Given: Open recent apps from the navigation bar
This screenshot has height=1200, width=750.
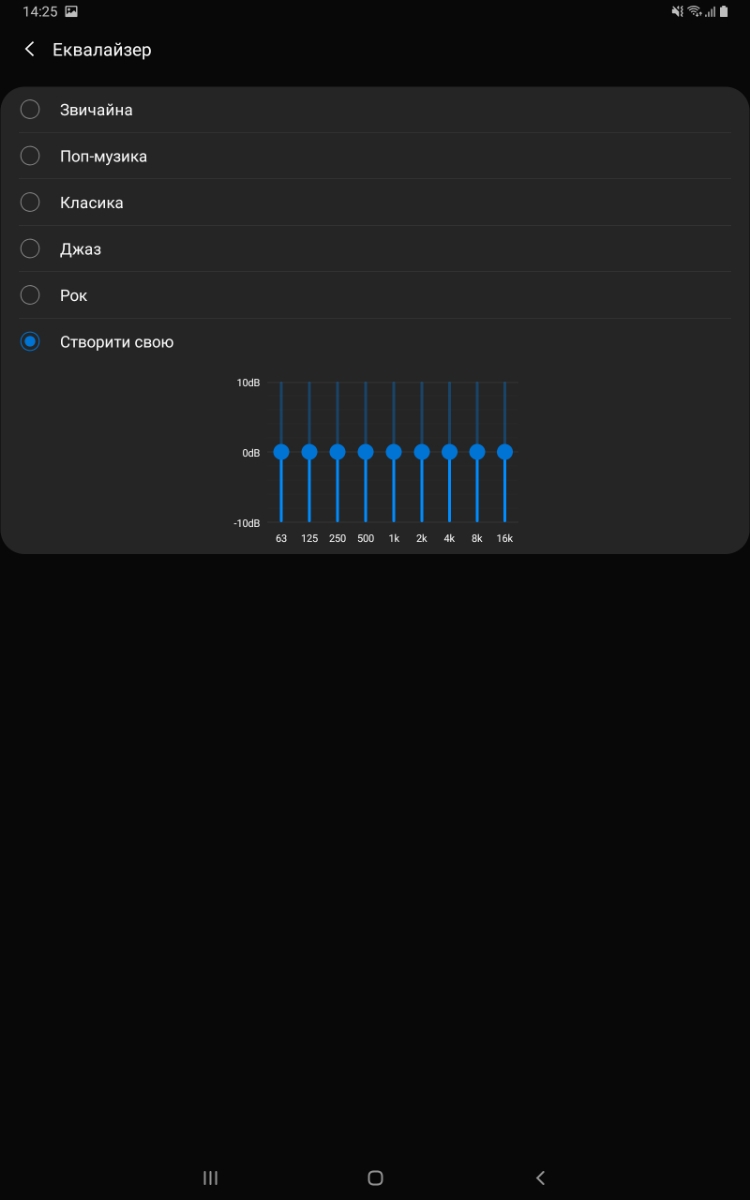Looking at the screenshot, I should pyautogui.click(x=210, y=1178).
